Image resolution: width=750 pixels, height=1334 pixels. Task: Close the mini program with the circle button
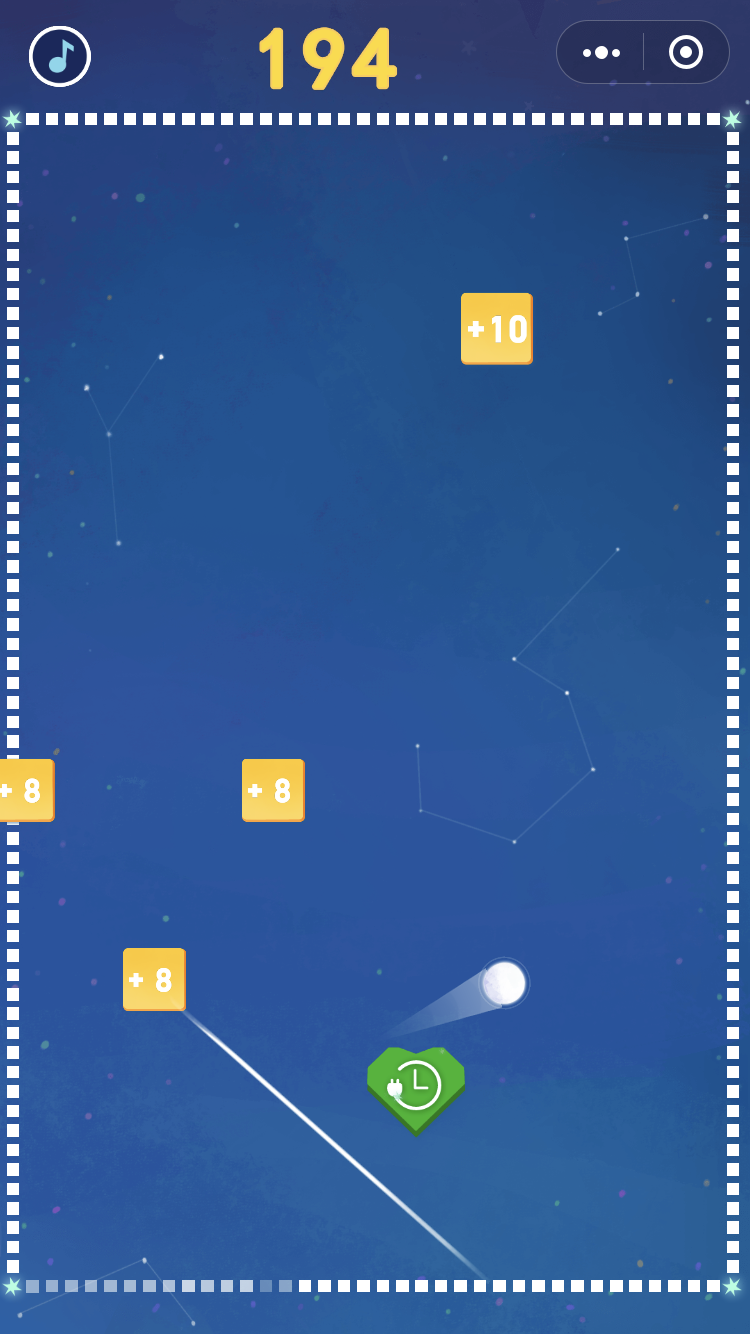(x=686, y=52)
